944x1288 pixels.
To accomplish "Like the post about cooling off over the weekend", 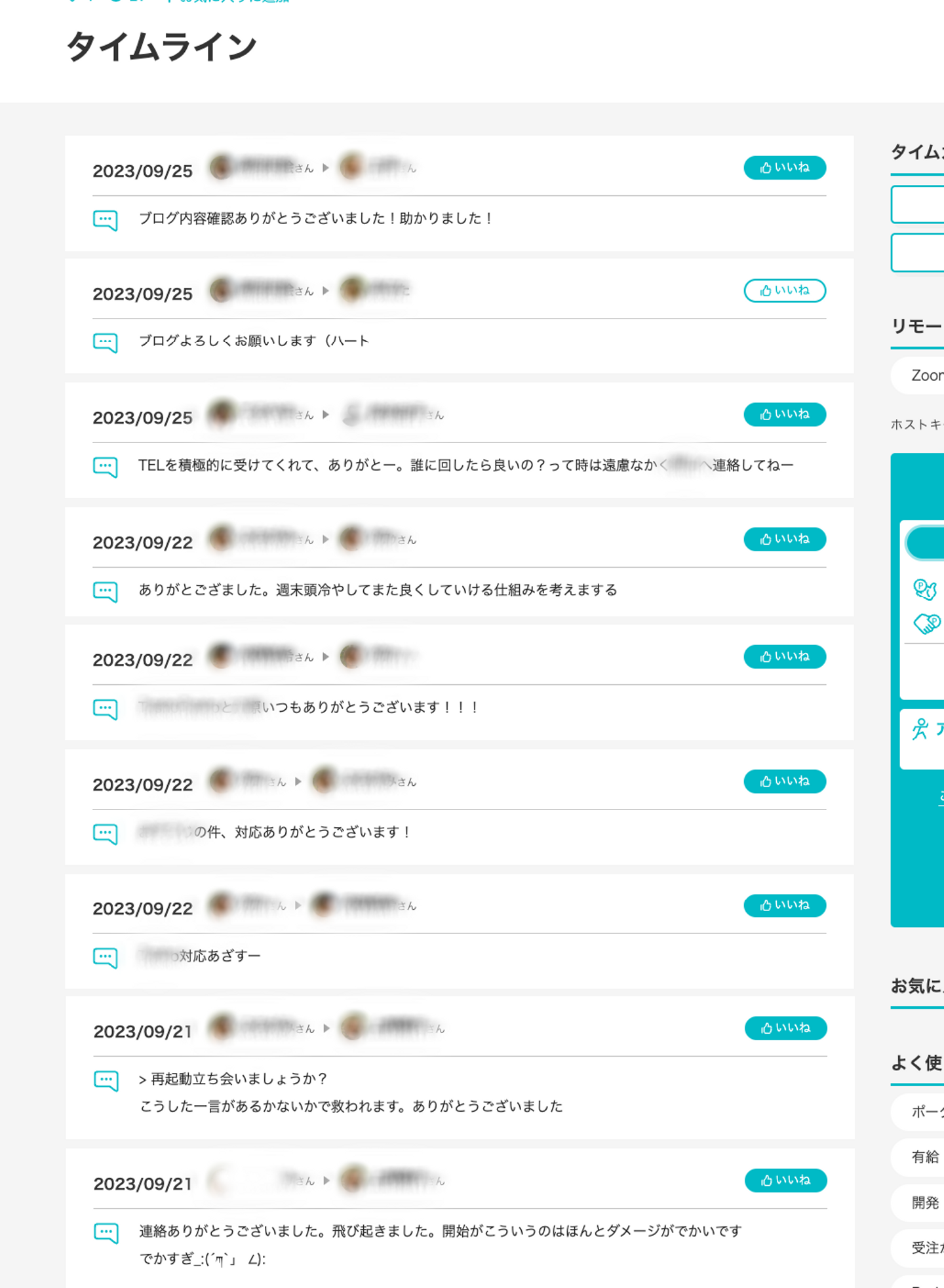I will [x=784, y=539].
